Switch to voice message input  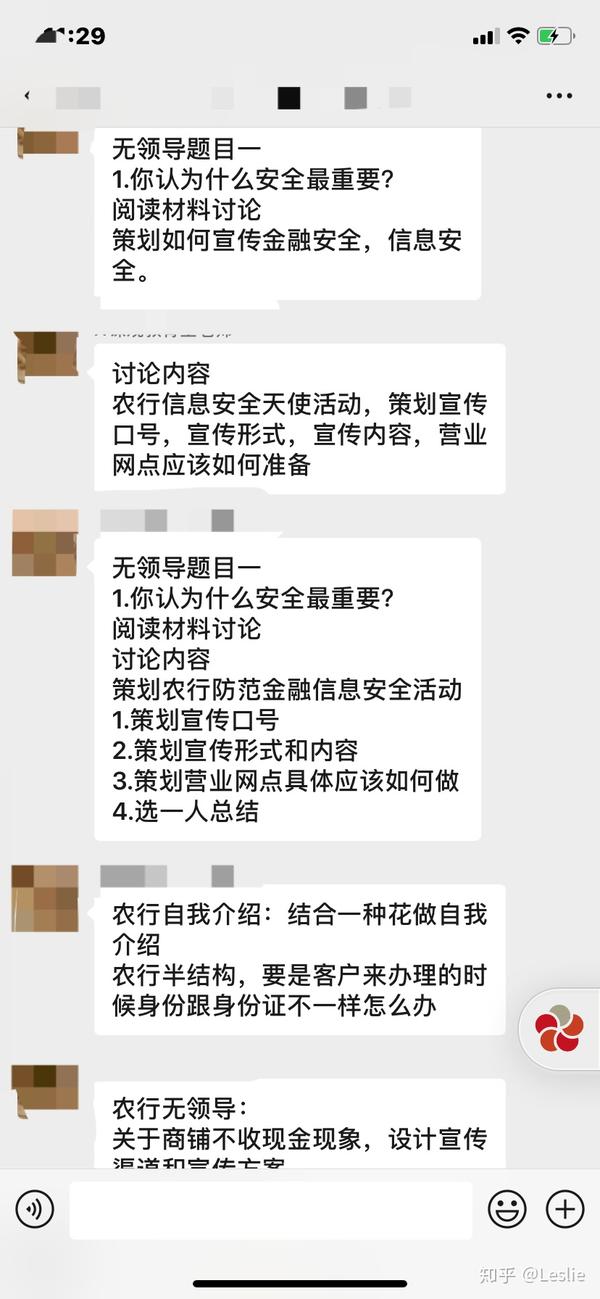(x=35, y=1210)
